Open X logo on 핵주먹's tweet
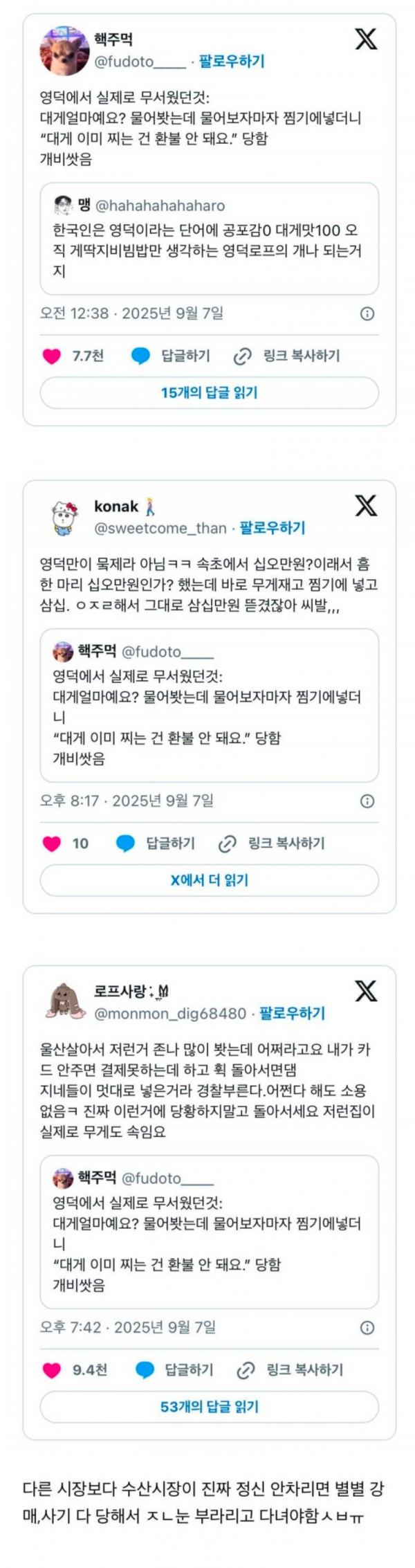The image size is (415, 1568). tap(366, 39)
